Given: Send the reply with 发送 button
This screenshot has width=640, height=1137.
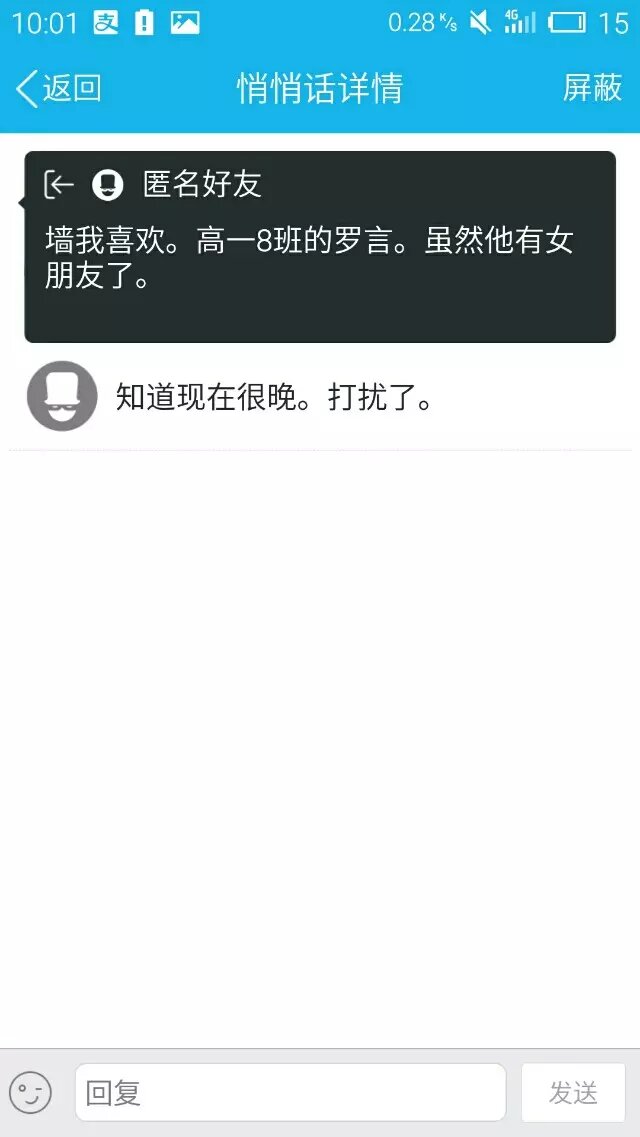Looking at the screenshot, I should pos(573,1092).
